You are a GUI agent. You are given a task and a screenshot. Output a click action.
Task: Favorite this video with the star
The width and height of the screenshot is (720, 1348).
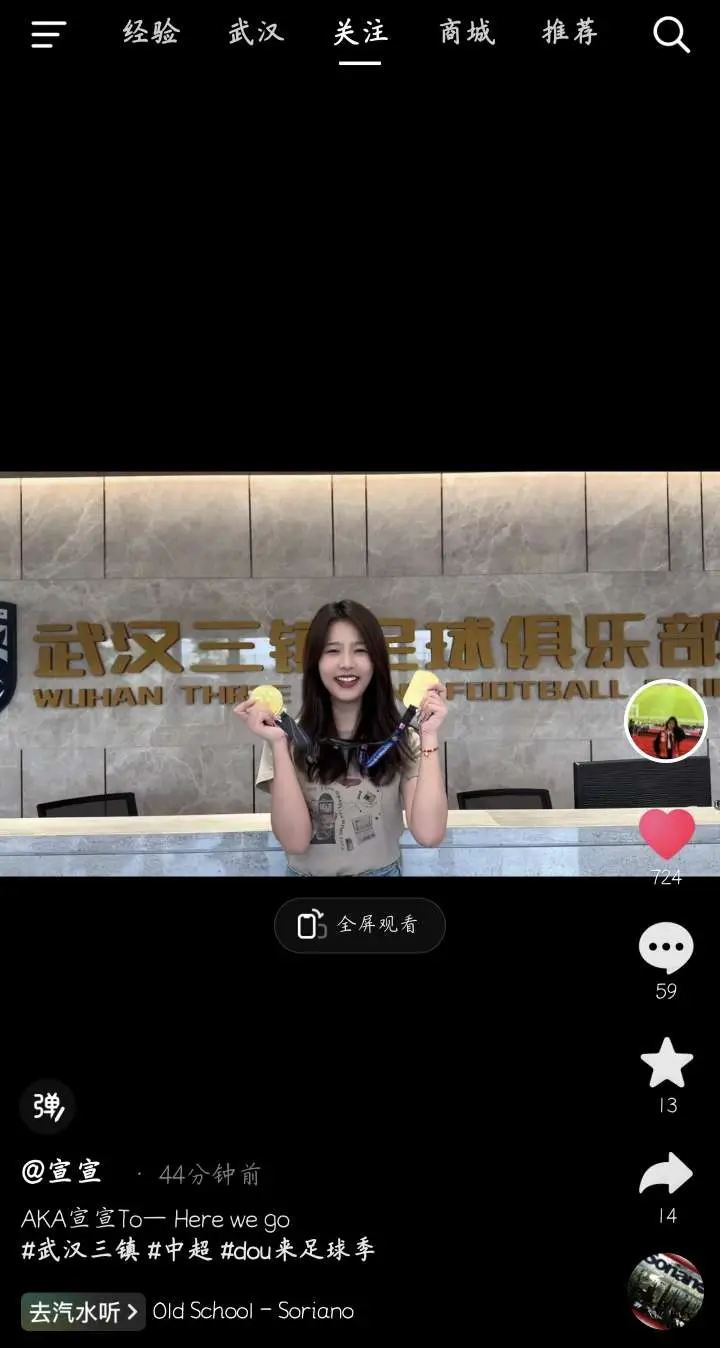pos(666,1062)
